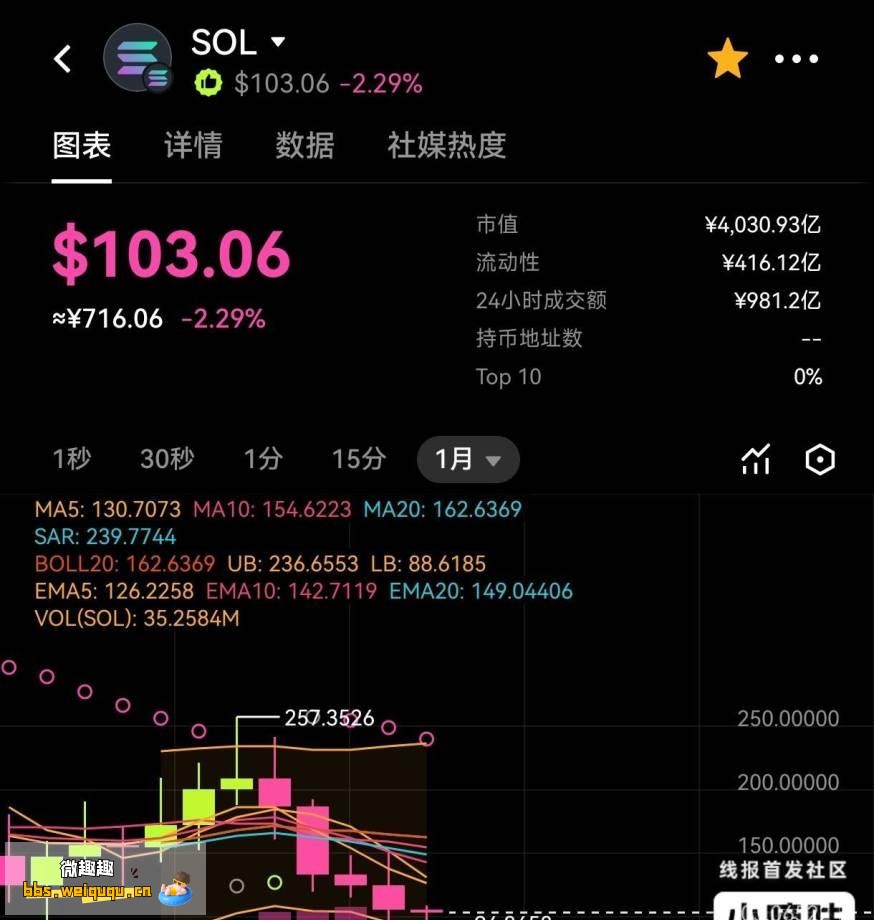Image resolution: width=874 pixels, height=920 pixels.
Task: Select the 图表 tab
Action: (x=82, y=146)
